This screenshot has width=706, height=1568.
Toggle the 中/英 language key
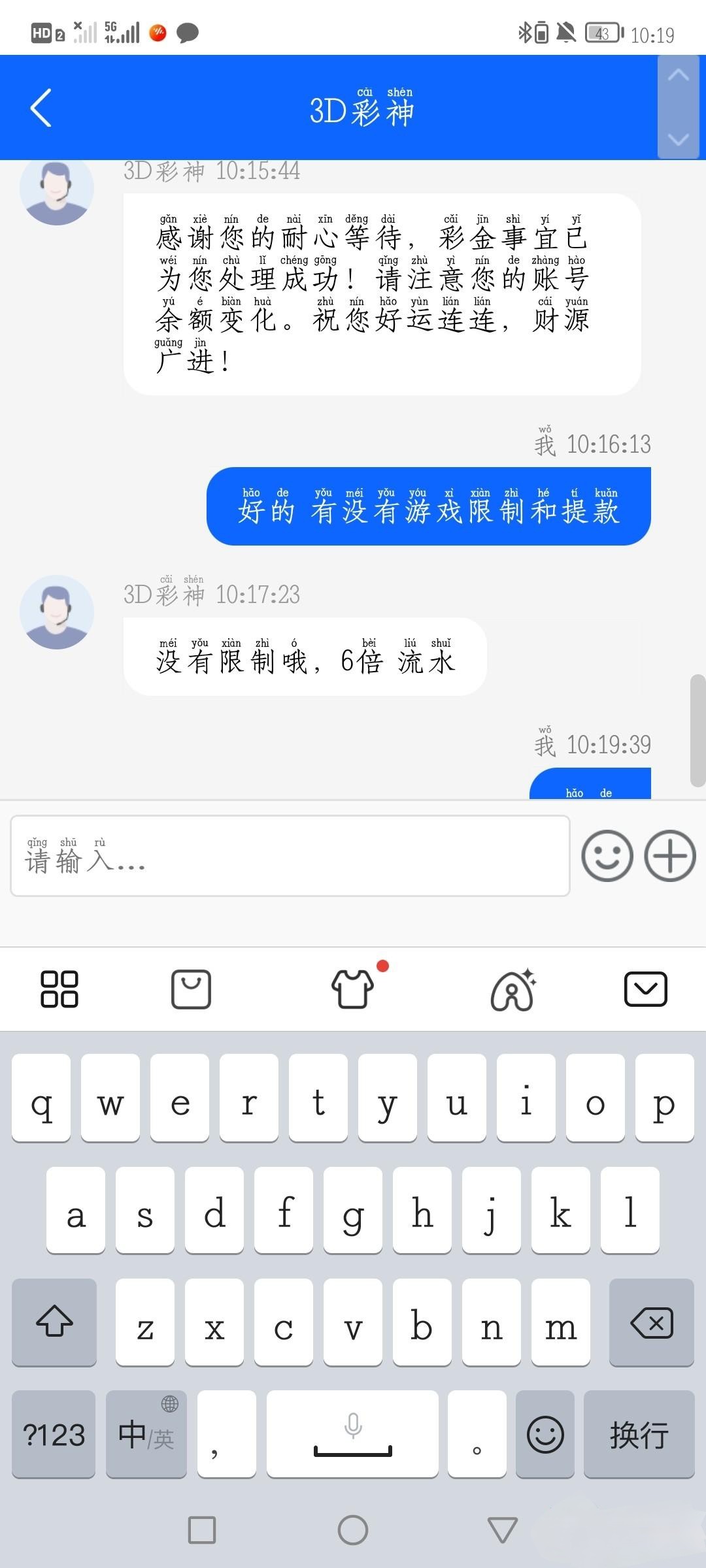[146, 1435]
